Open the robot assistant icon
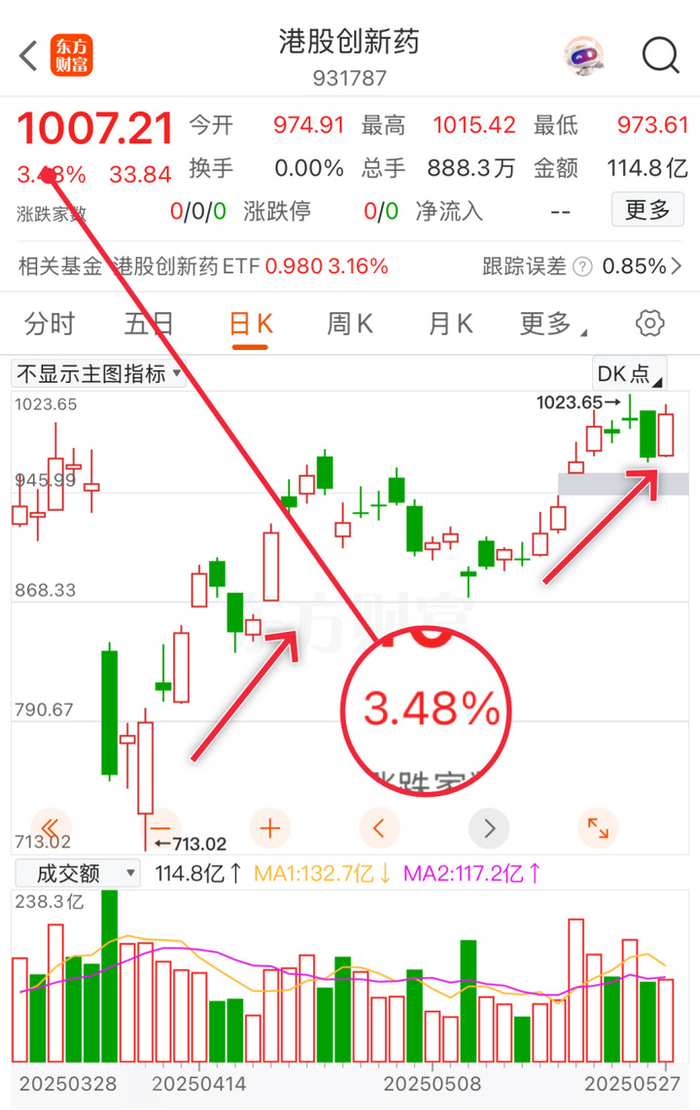This screenshot has height=1110, width=700. 584,55
